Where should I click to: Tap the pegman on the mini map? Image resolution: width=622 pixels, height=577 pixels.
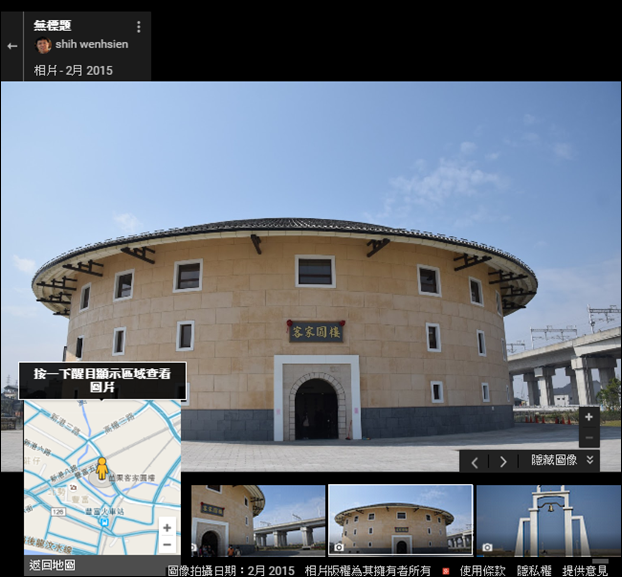[x=101, y=468]
